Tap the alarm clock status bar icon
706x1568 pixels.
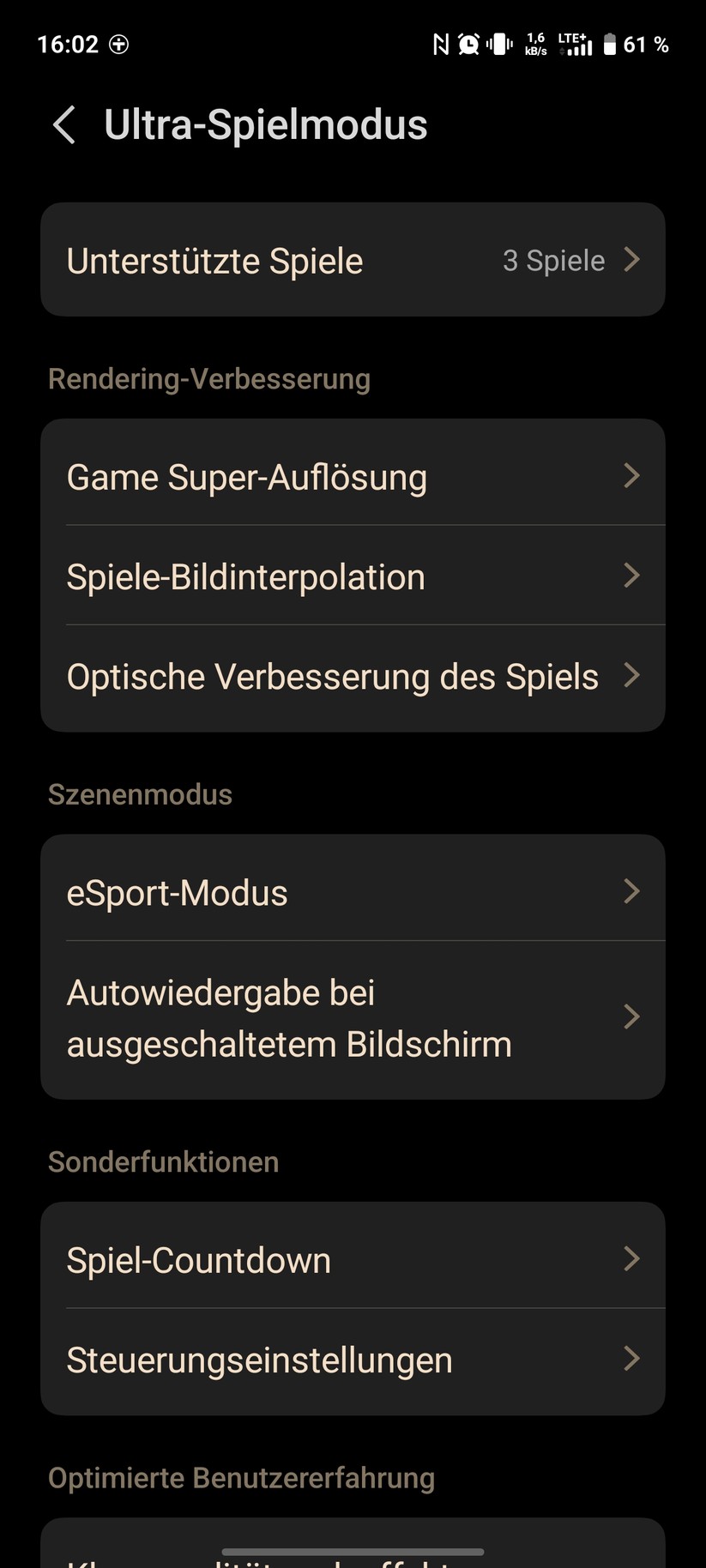click(x=470, y=43)
